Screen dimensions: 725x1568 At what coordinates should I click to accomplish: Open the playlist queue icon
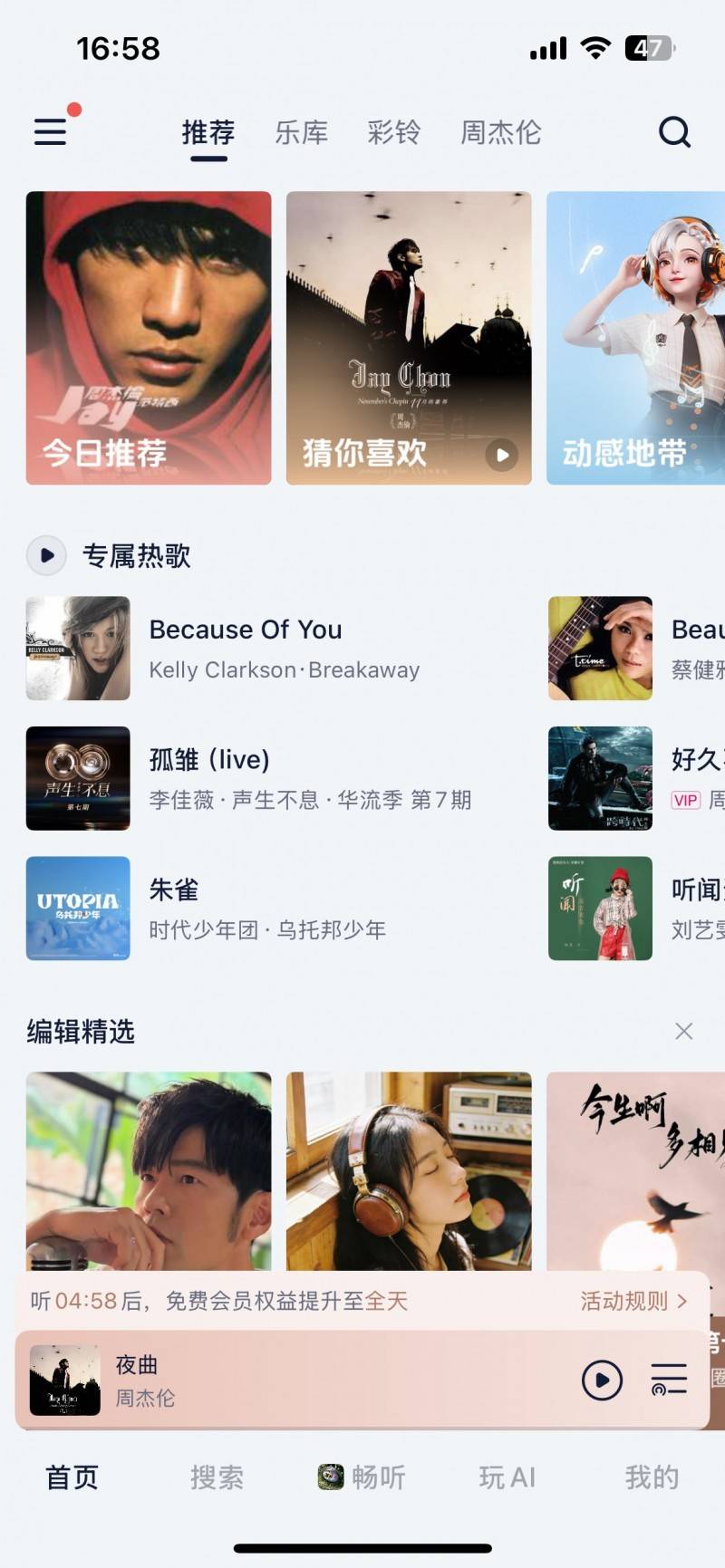tap(669, 1380)
